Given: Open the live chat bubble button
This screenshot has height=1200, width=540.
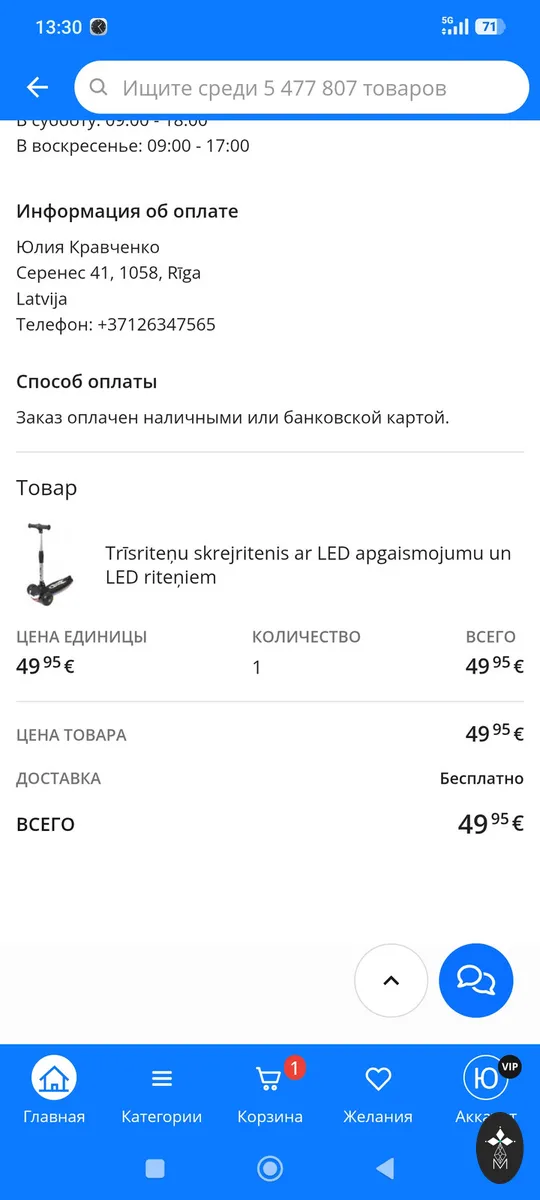Looking at the screenshot, I should (476, 981).
